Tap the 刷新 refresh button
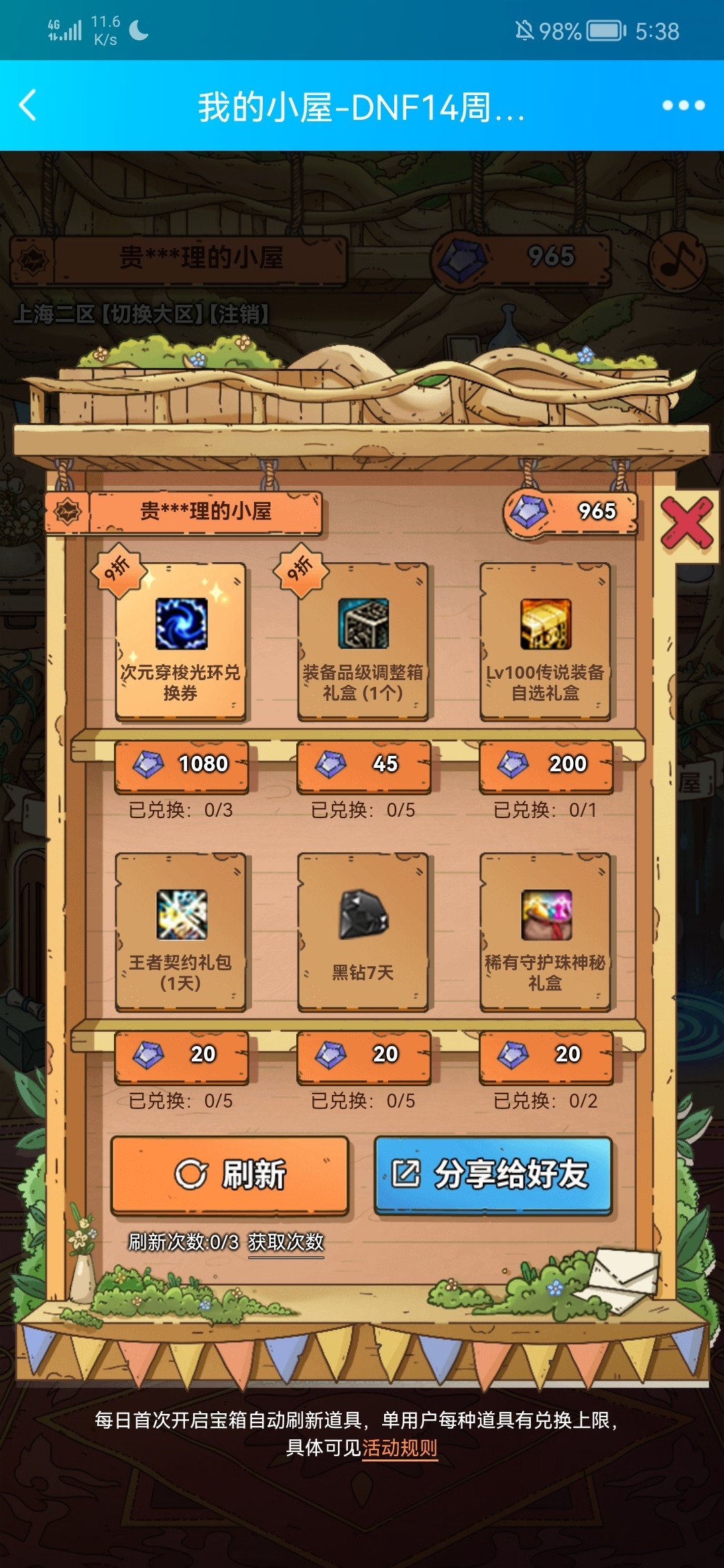Screen dimensions: 724x1568 point(230,1175)
